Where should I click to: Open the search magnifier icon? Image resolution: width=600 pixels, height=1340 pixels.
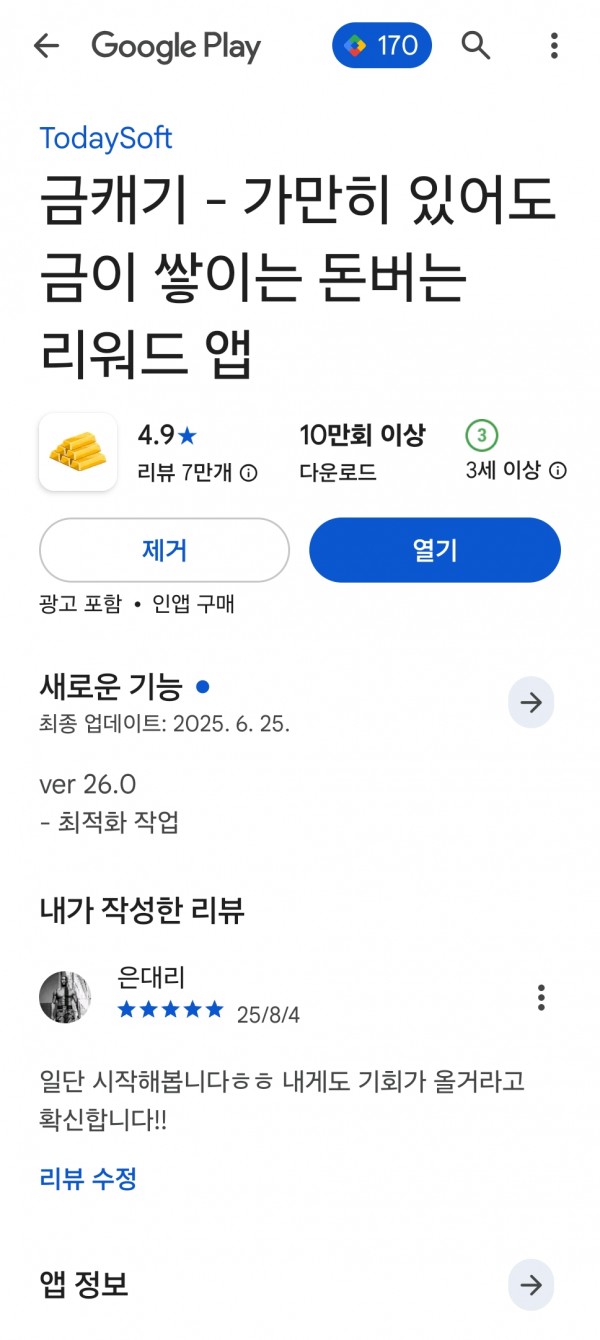[476, 46]
